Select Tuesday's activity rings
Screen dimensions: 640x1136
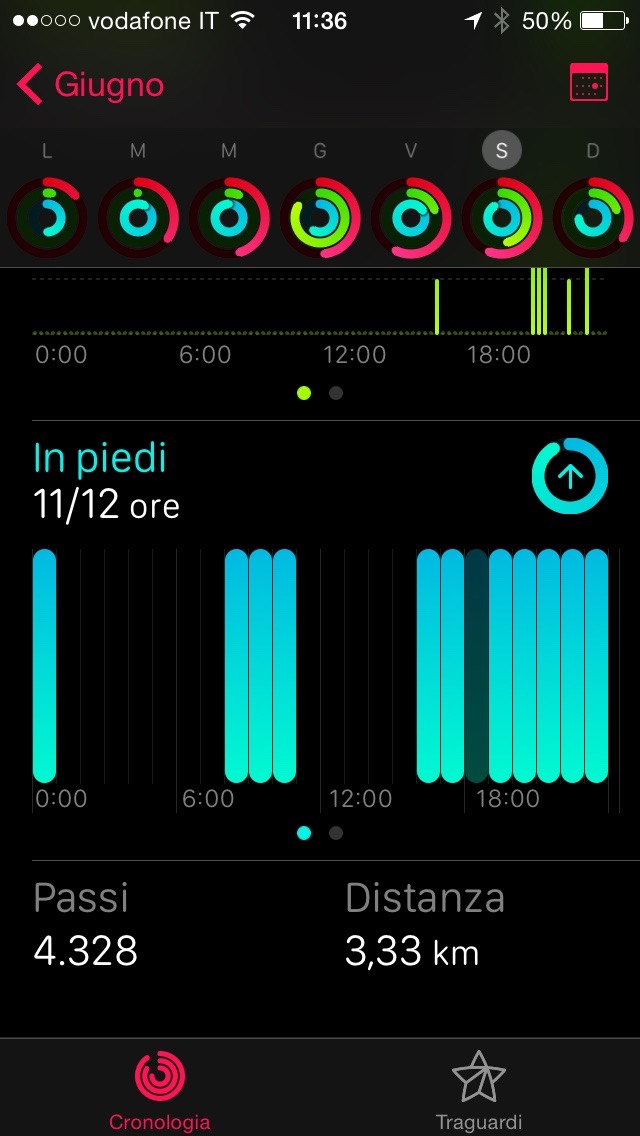138,217
